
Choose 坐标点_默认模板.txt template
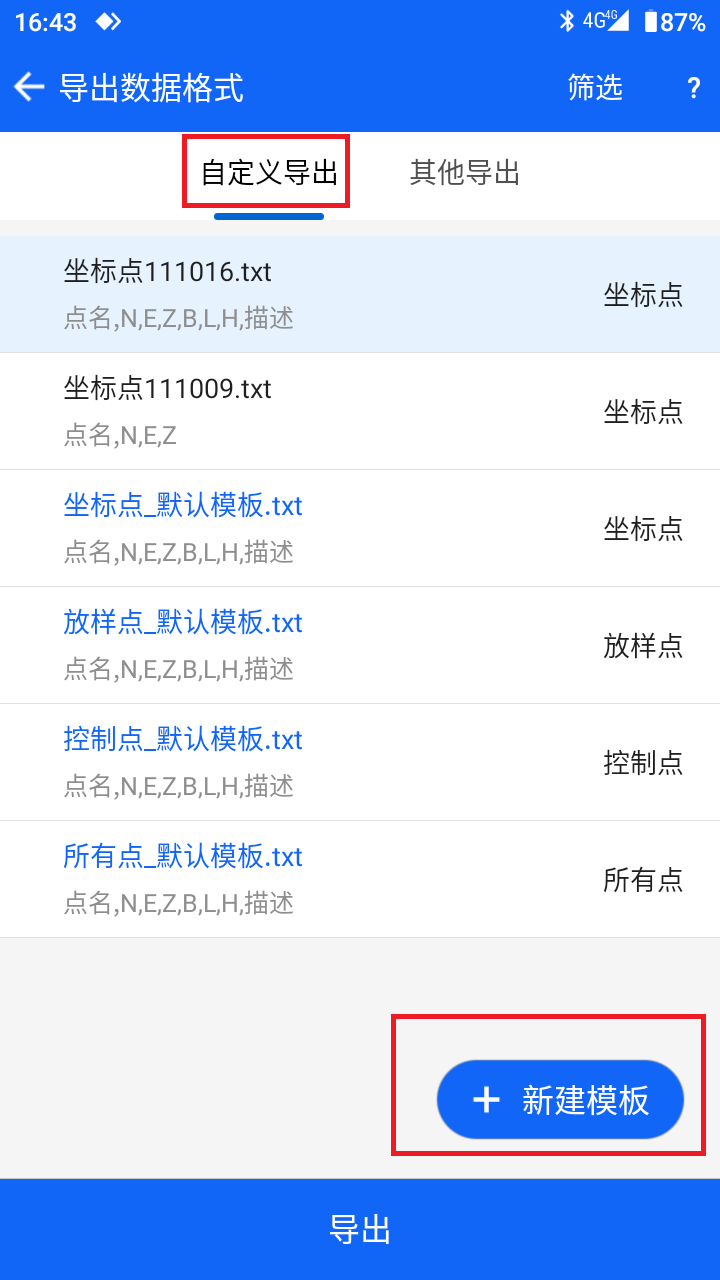[x=360, y=528]
